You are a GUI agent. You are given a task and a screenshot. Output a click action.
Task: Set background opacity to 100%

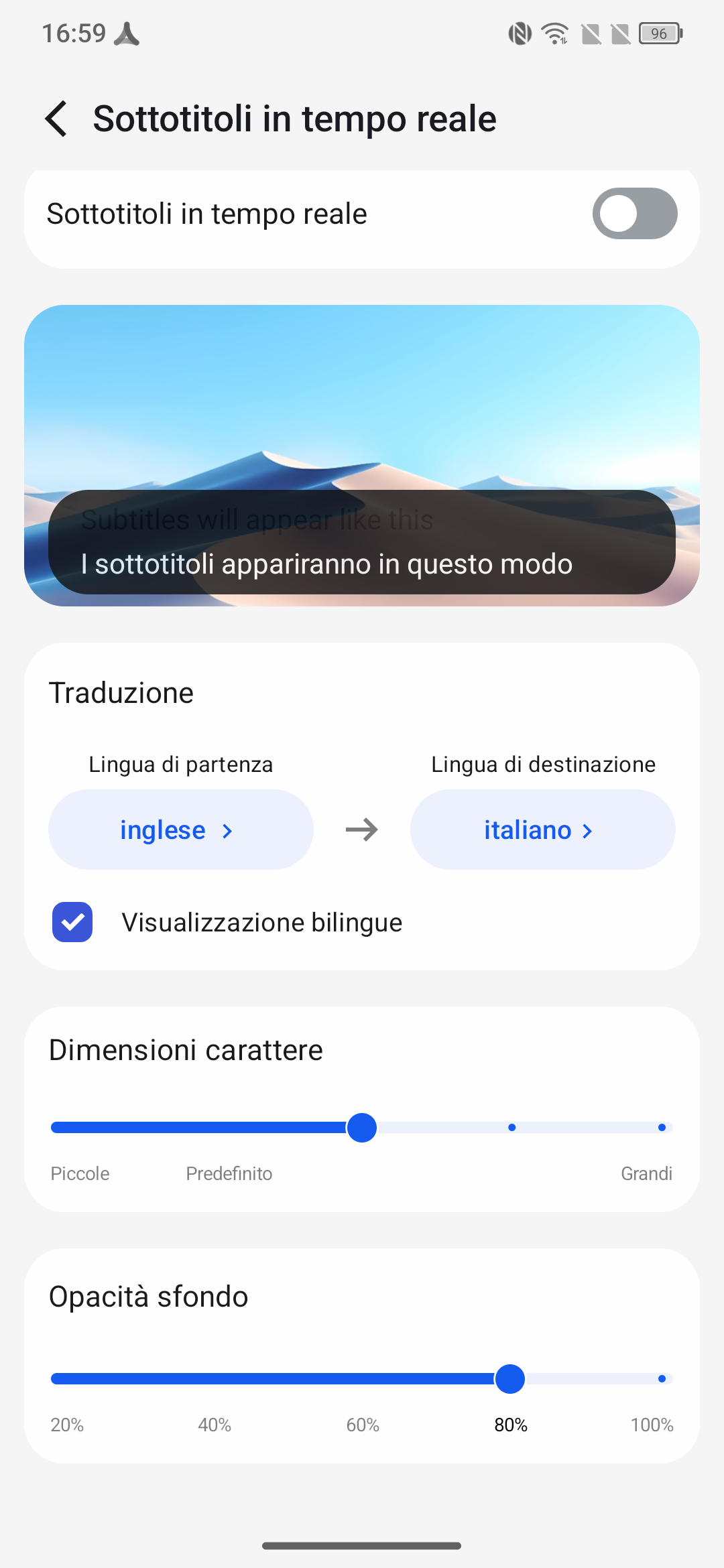pyautogui.click(x=662, y=1379)
